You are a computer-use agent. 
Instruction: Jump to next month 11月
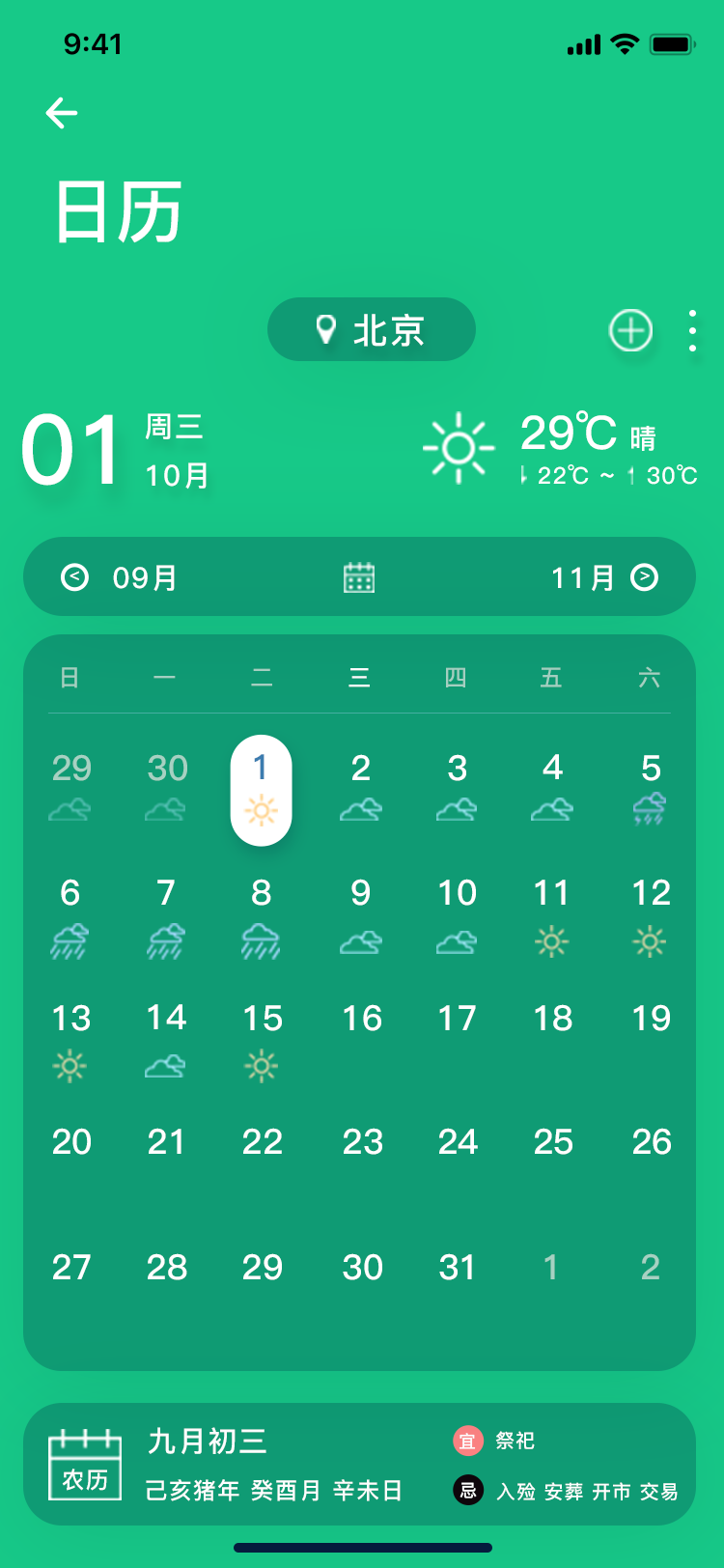604,577
